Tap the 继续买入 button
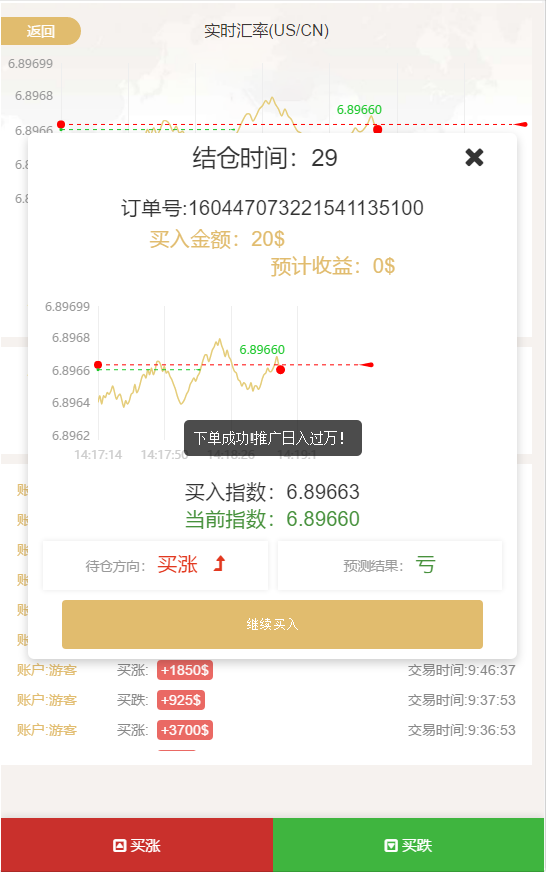This screenshot has height=872, width=546. tap(272, 624)
